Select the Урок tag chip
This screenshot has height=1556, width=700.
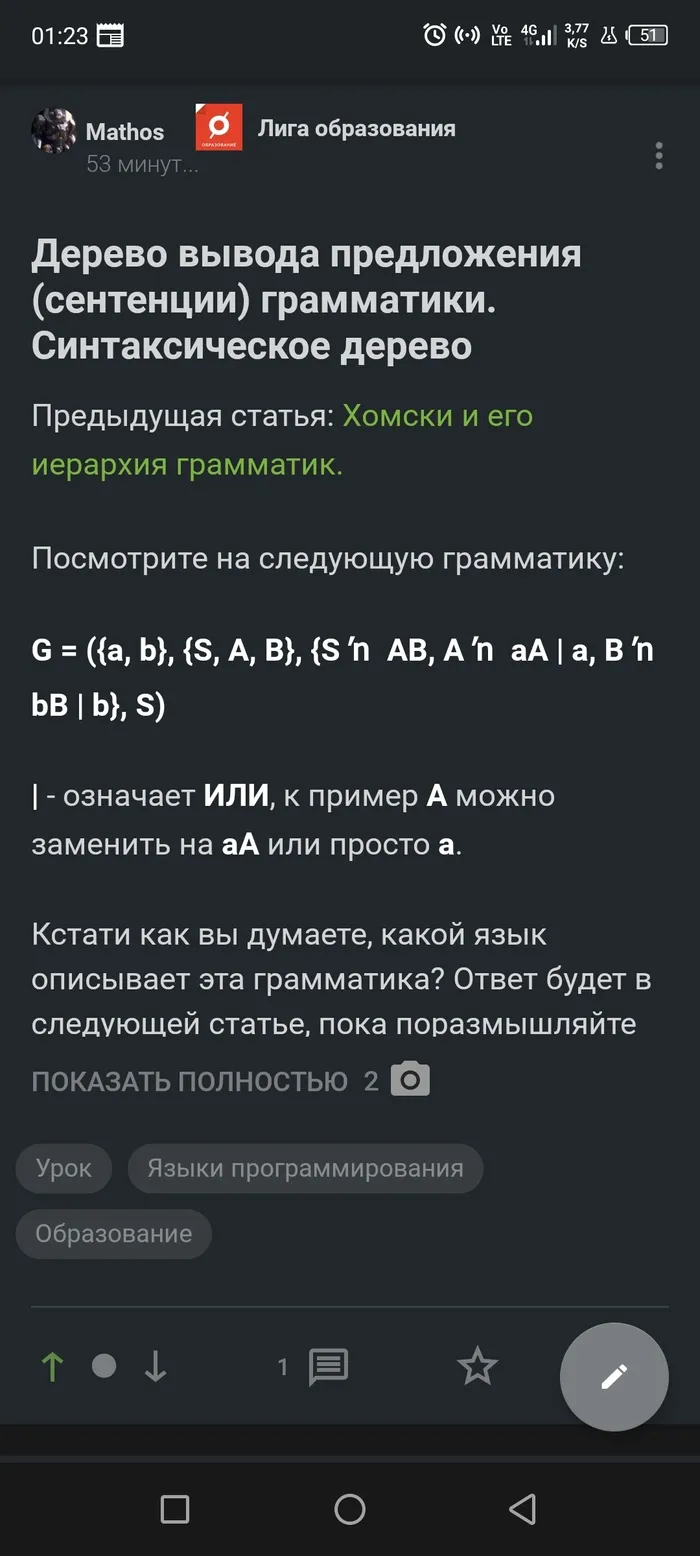(64, 1168)
